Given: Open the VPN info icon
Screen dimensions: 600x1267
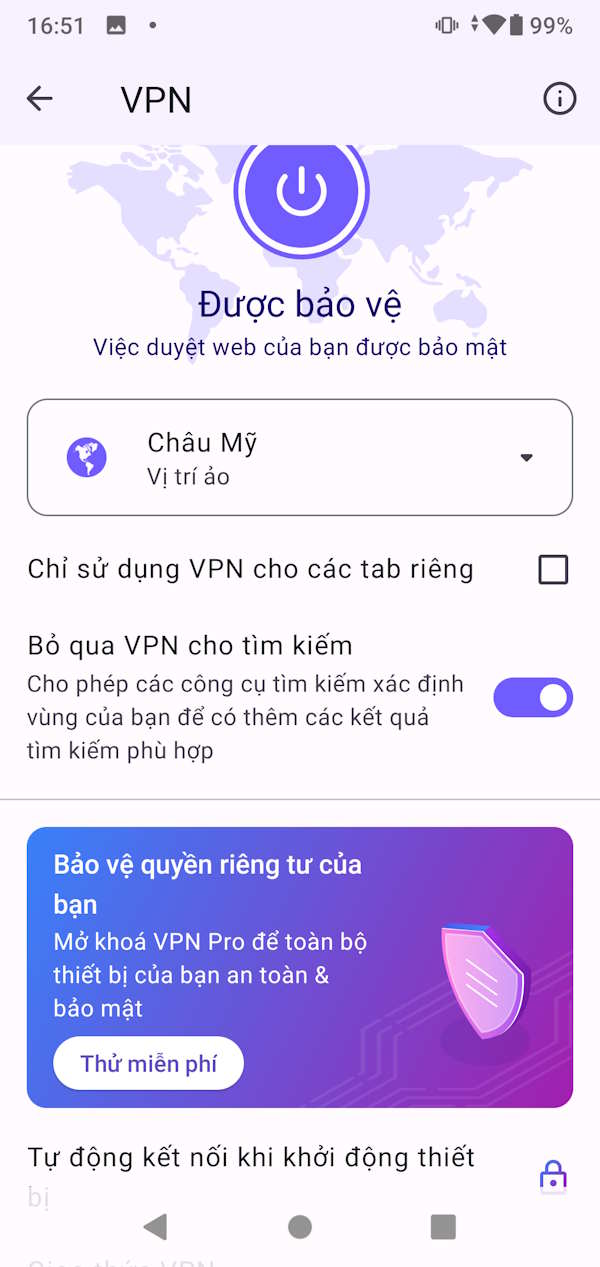Looking at the screenshot, I should coord(559,98).
